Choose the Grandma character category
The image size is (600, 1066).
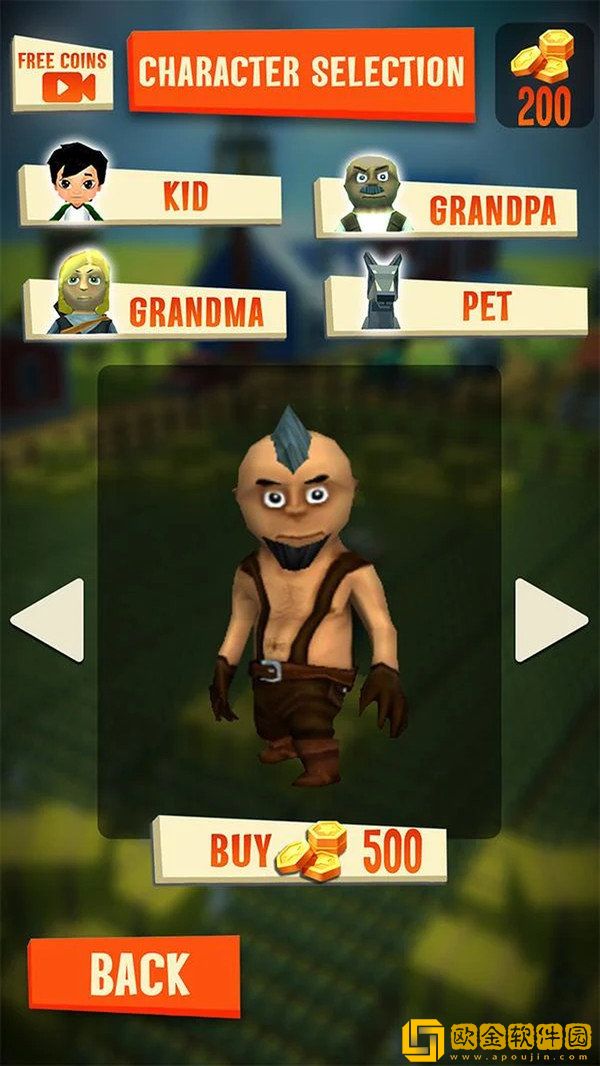pyautogui.click(x=156, y=309)
